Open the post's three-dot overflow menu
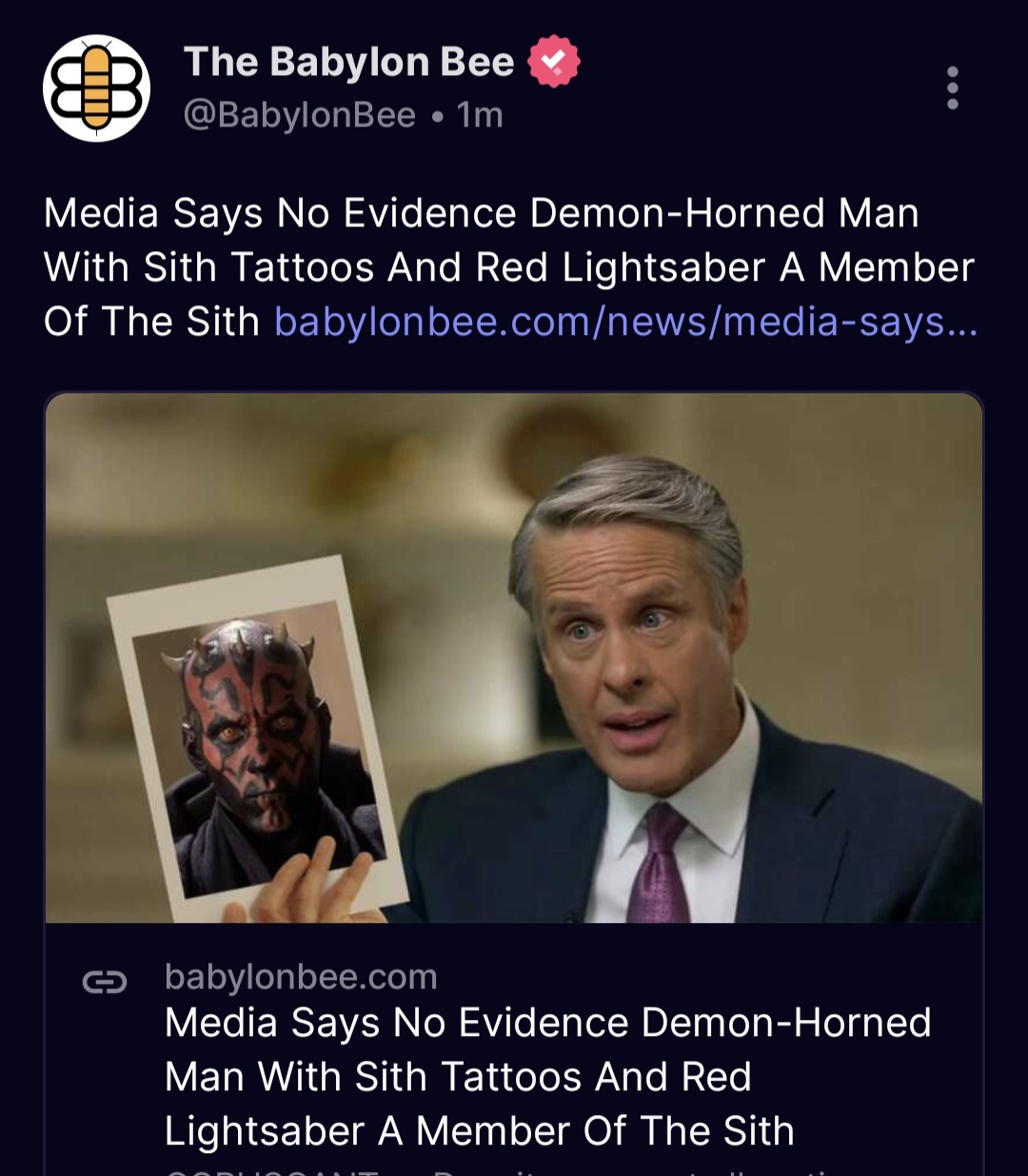This screenshot has height=1176, width=1028. [x=952, y=88]
